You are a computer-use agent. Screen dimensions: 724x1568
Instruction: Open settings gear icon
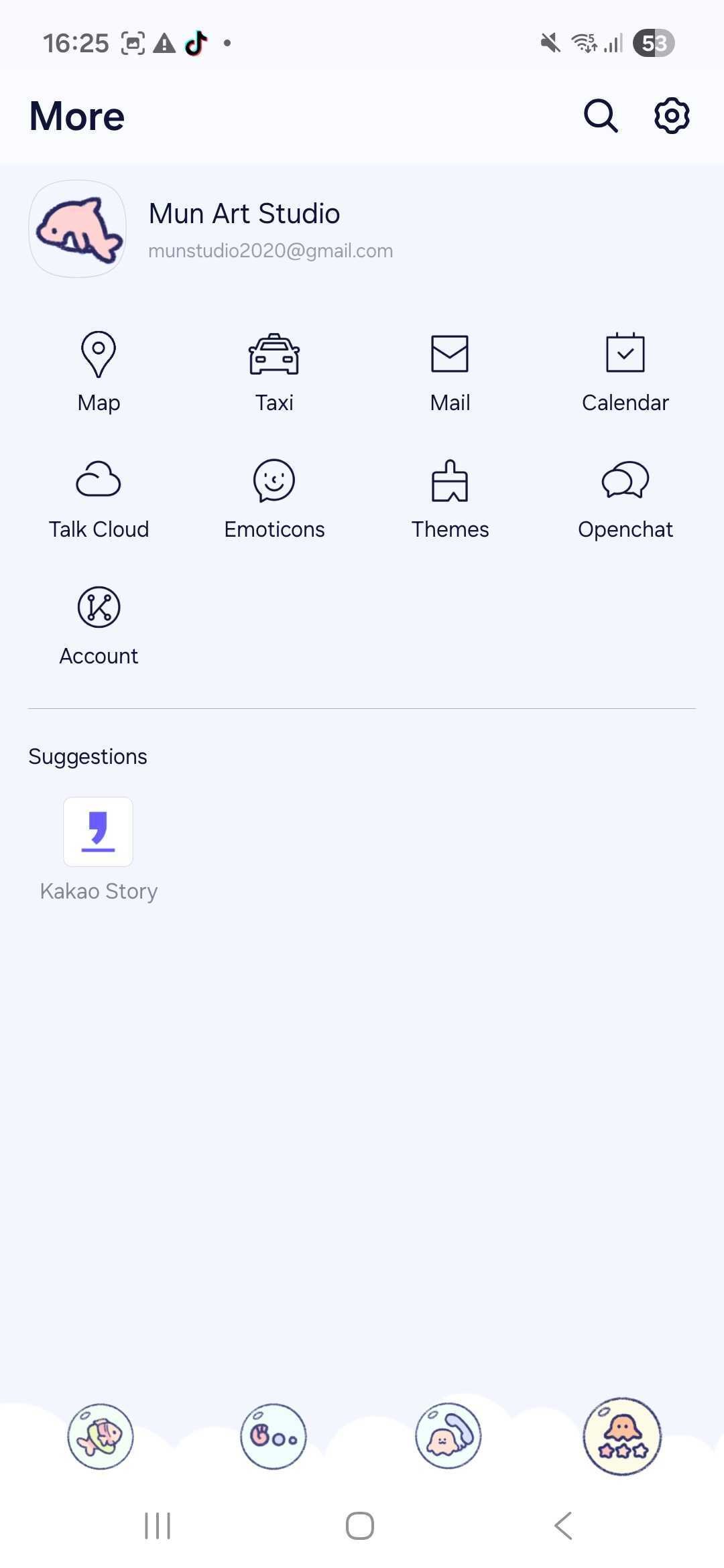click(x=671, y=117)
